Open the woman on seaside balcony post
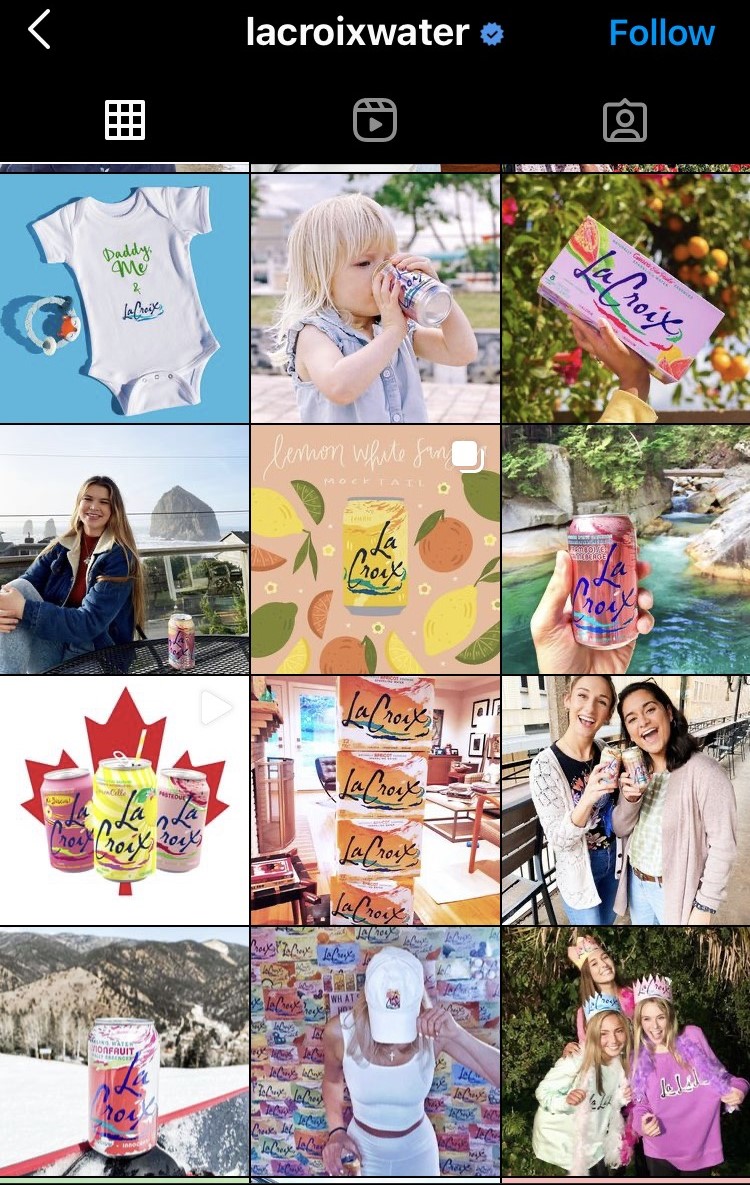Image resolution: width=750 pixels, height=1185 pixels. point(124,549)
